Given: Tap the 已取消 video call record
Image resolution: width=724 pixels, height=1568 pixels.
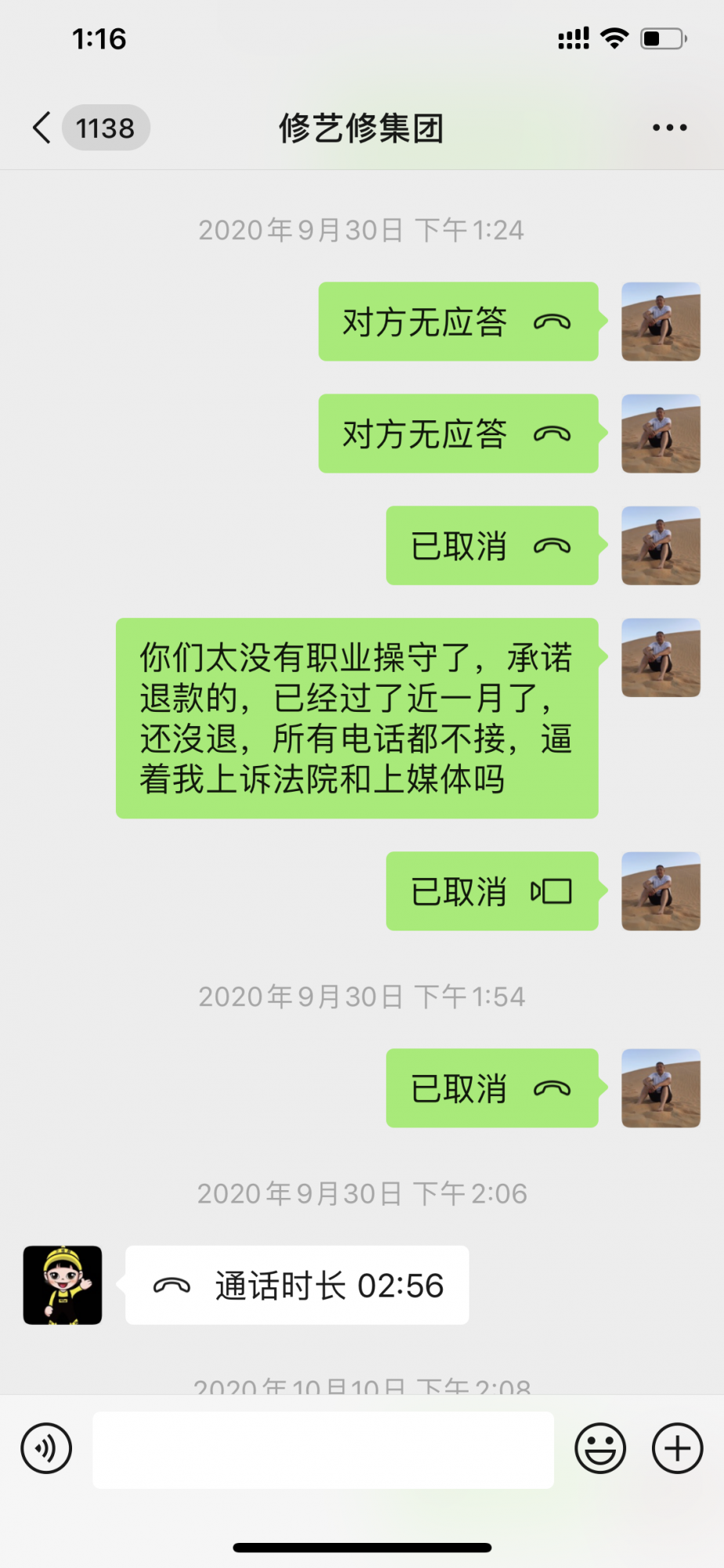Looking at the screenshot, I should 492,891.
